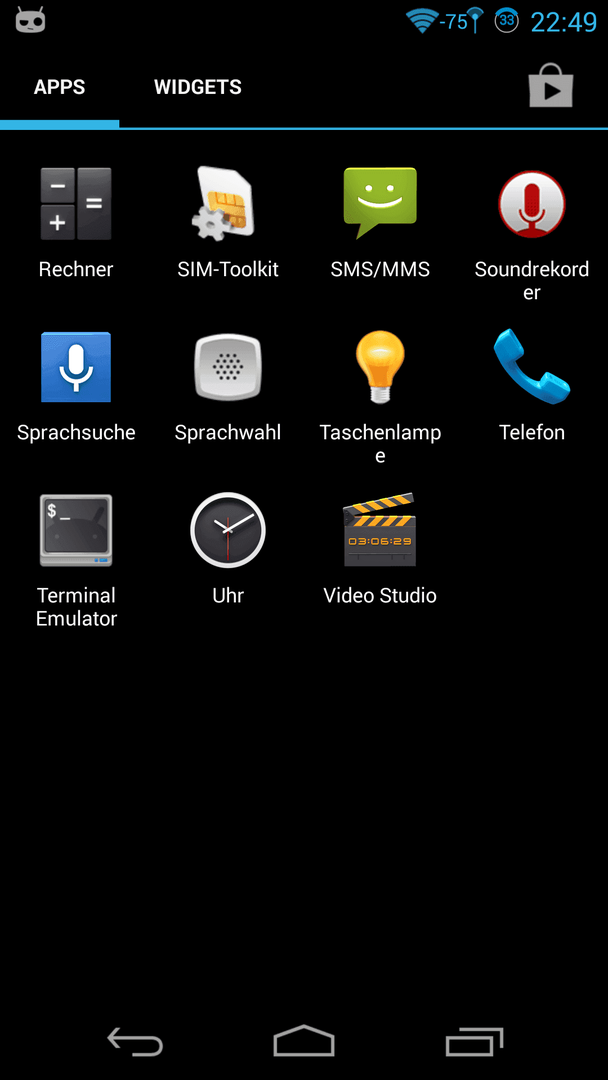Screen dimensions: 608x1080
Task: Tap the system back button
Action: pyautogui.click(x=135, y=1041)
